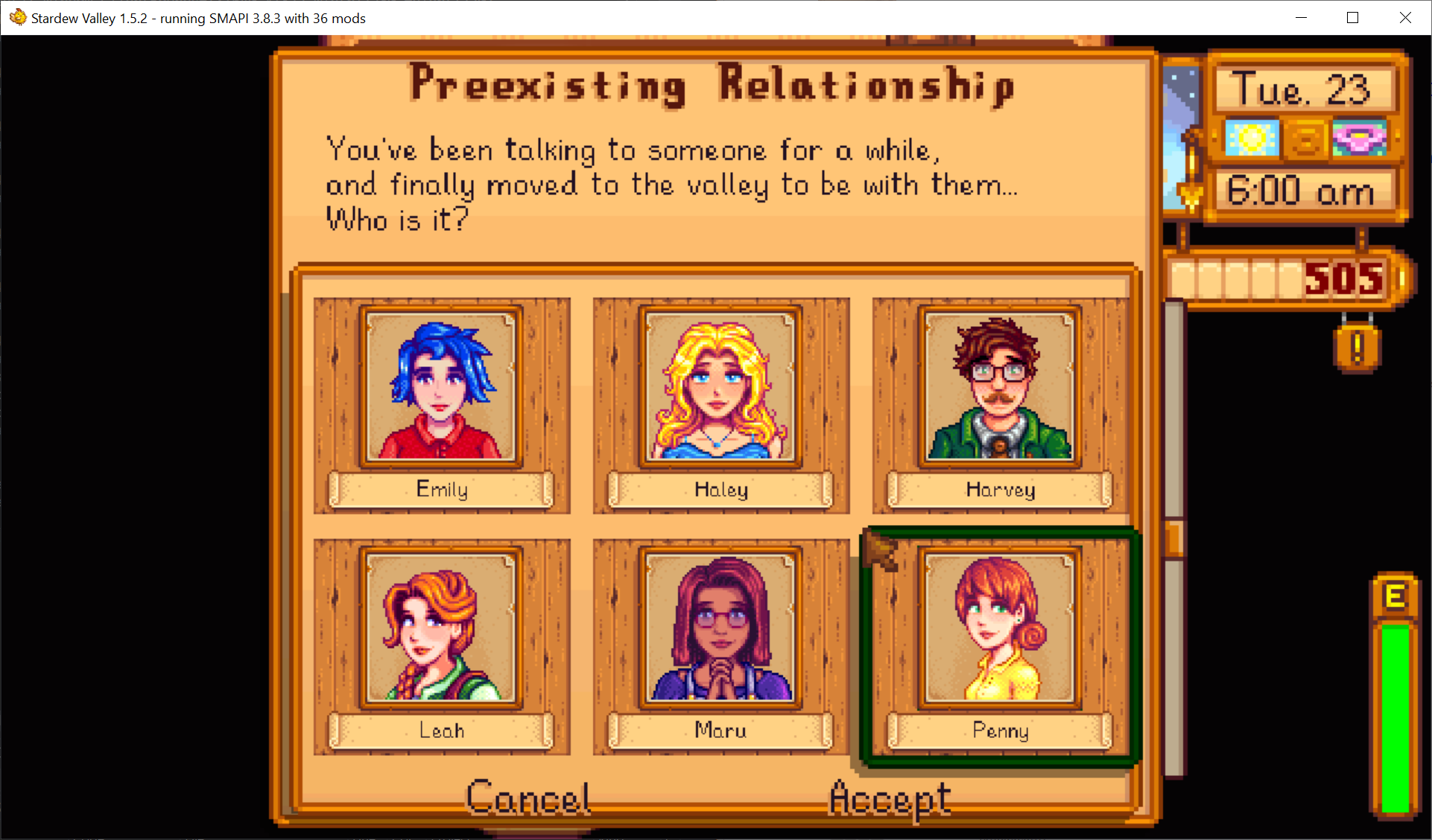Screen dimensions: 1432x840
Task: Maximize the Stardew Valley window
Action: 1353,18
